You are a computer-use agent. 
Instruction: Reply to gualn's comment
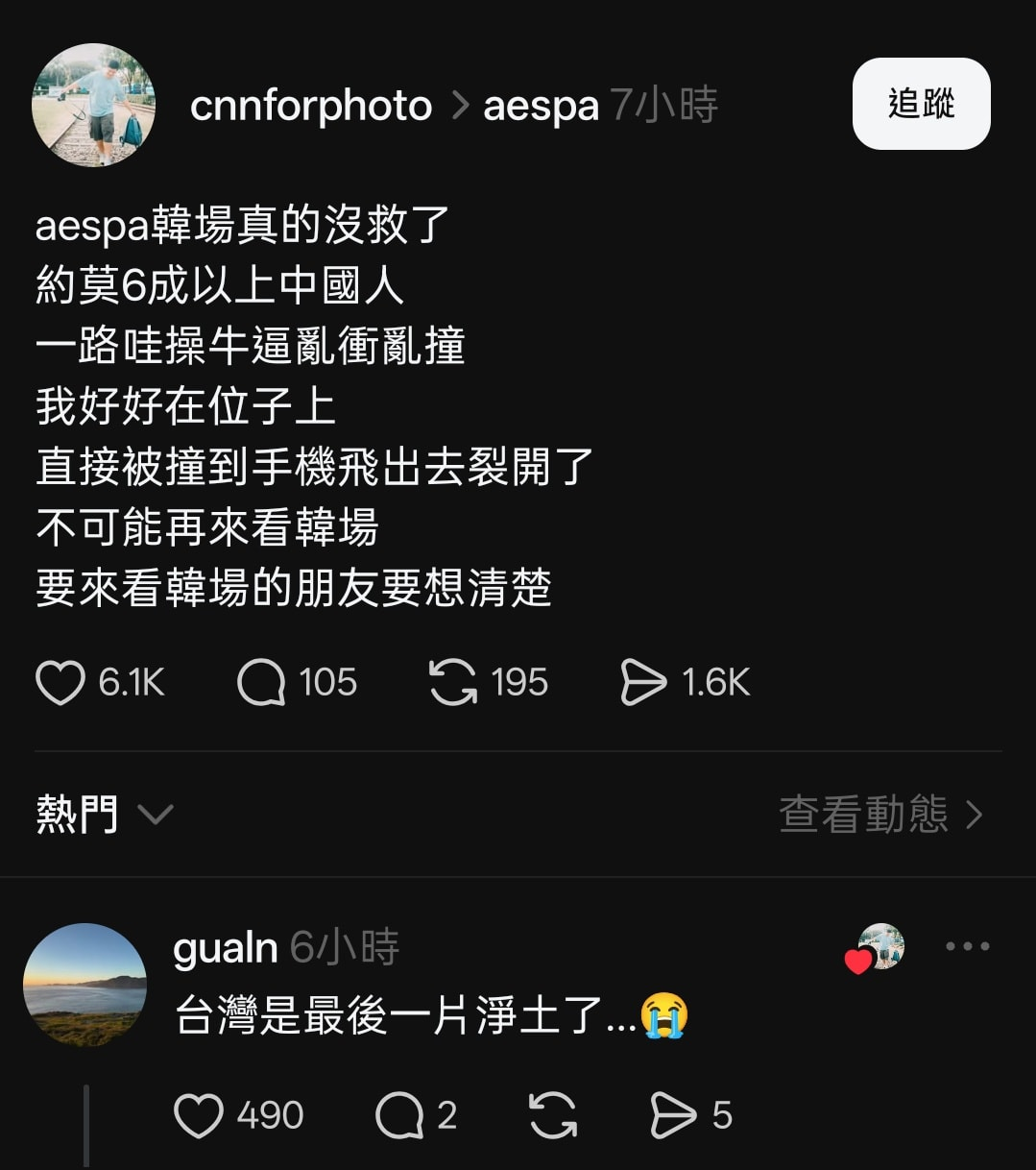(398, 1116)
